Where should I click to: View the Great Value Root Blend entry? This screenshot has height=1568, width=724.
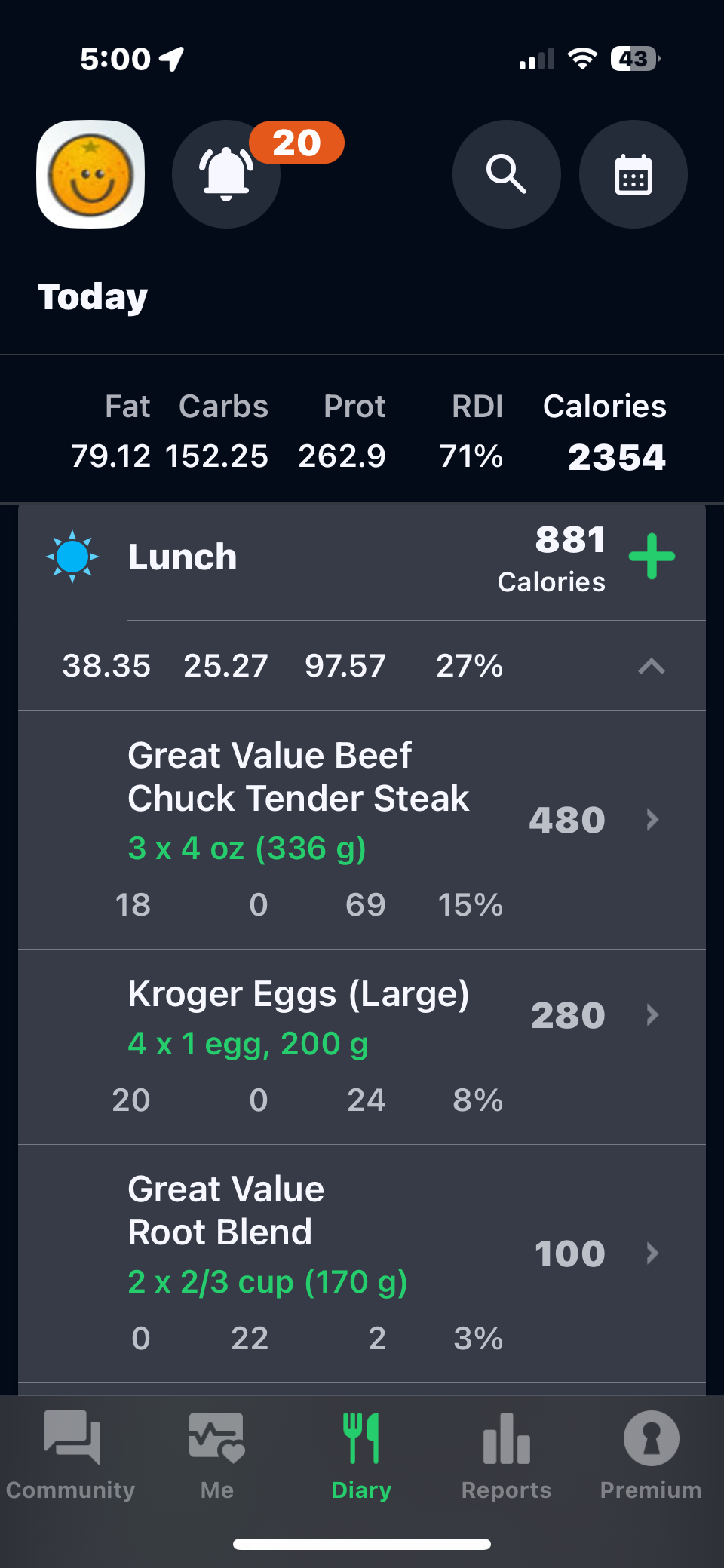pyautogui.click(x=362, y=1256)
